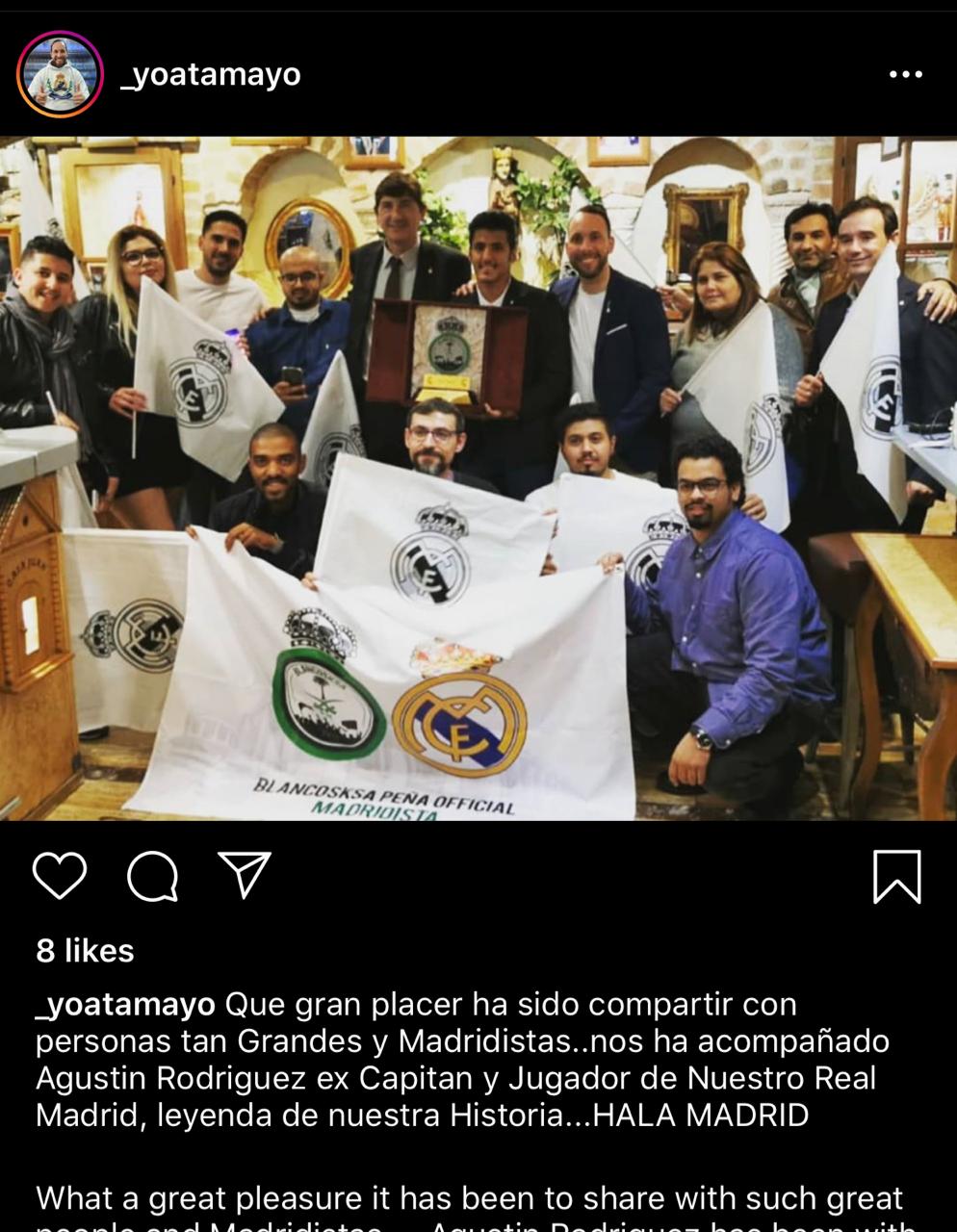
Task: Save the post with the bookmark icon
Action: 896,876
